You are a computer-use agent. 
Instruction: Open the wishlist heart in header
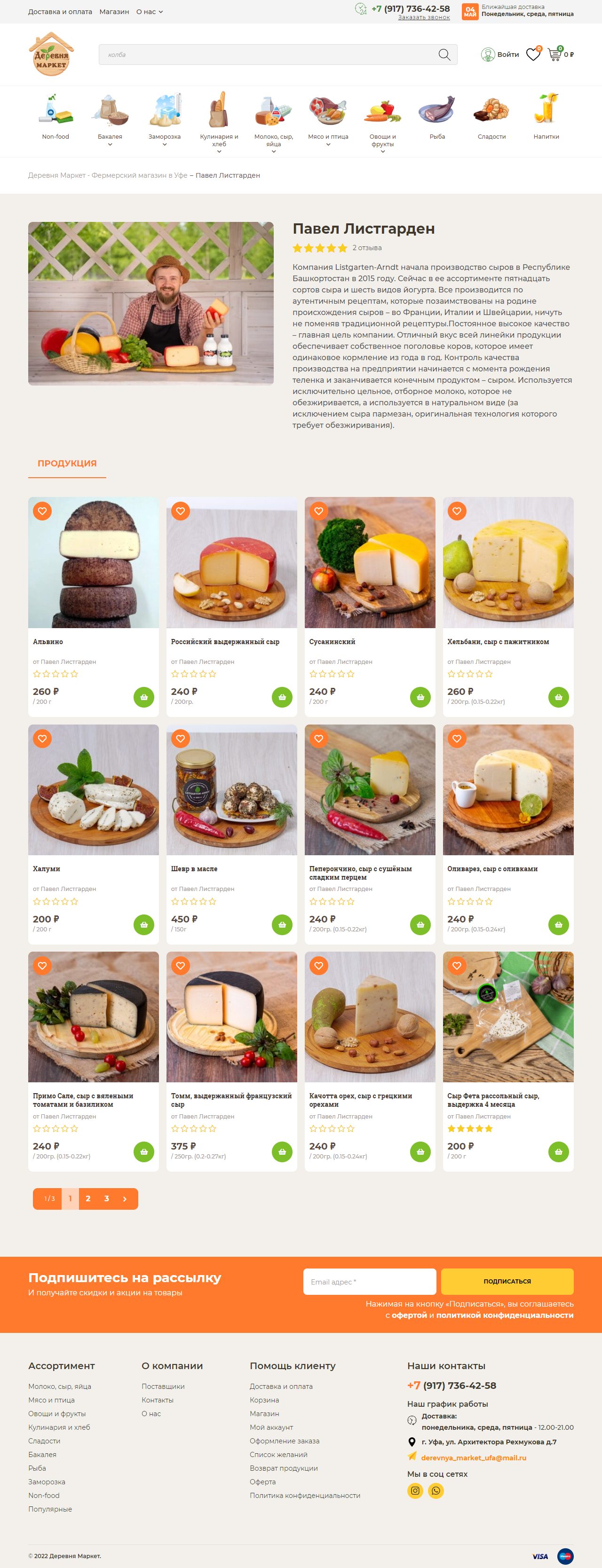tap(533, 55)
